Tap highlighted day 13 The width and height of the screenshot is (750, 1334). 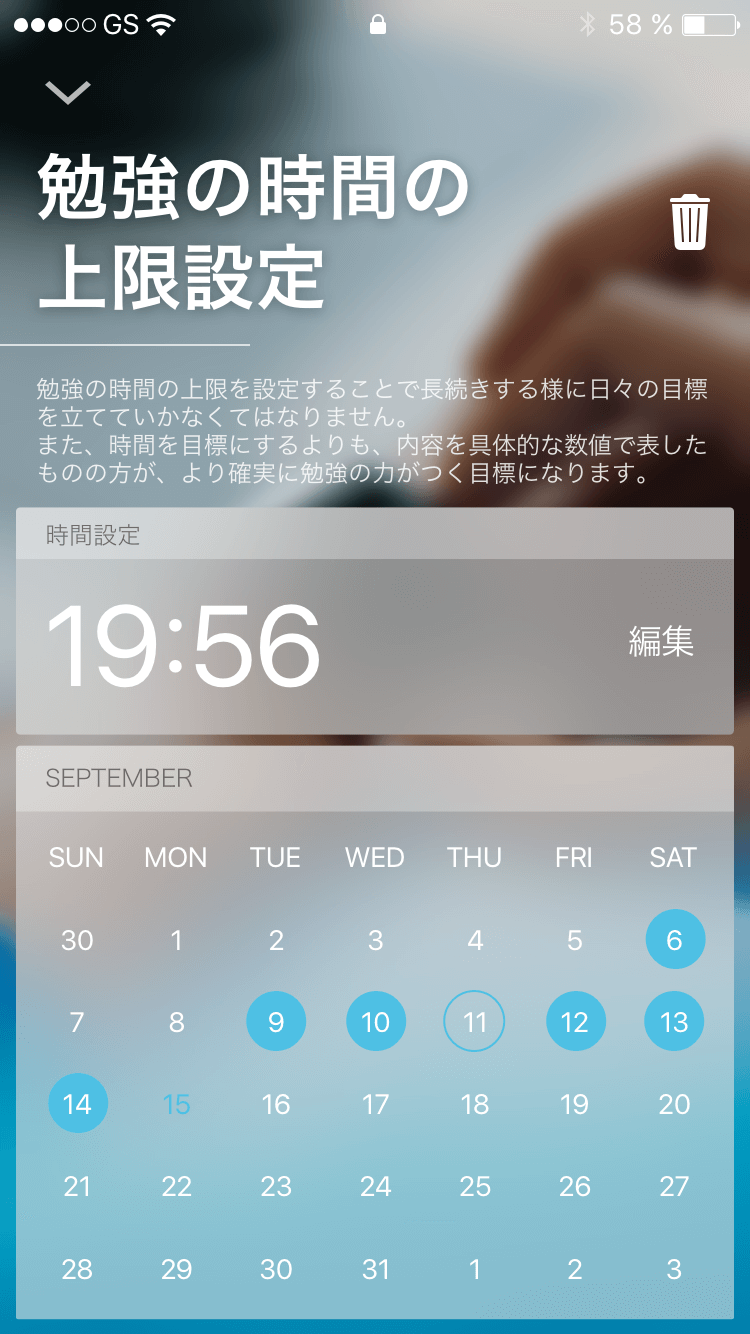pyautogui.click(x=675, y=1022)
